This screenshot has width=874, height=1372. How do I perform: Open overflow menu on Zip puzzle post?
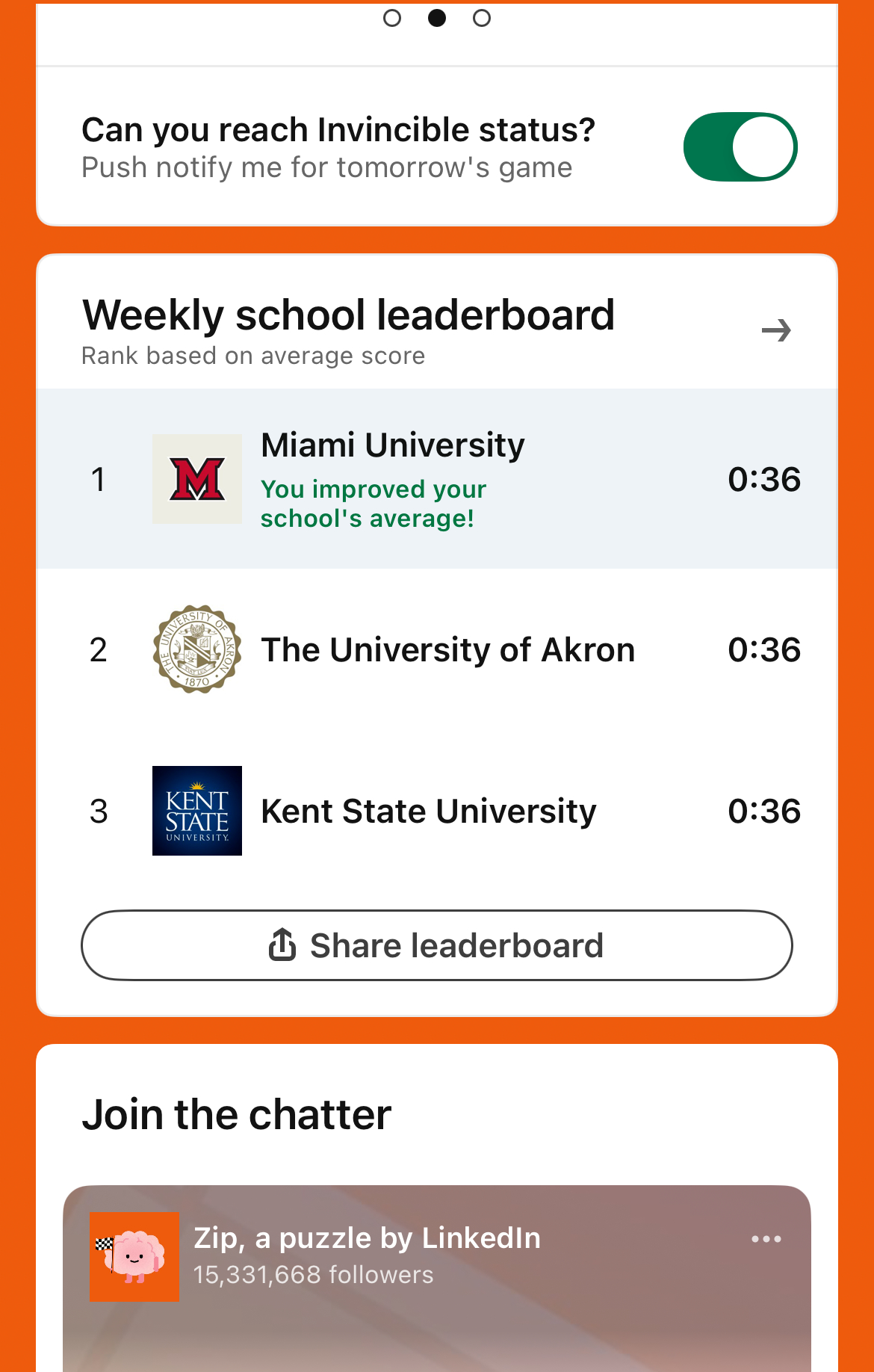(x=766, y=1239)
